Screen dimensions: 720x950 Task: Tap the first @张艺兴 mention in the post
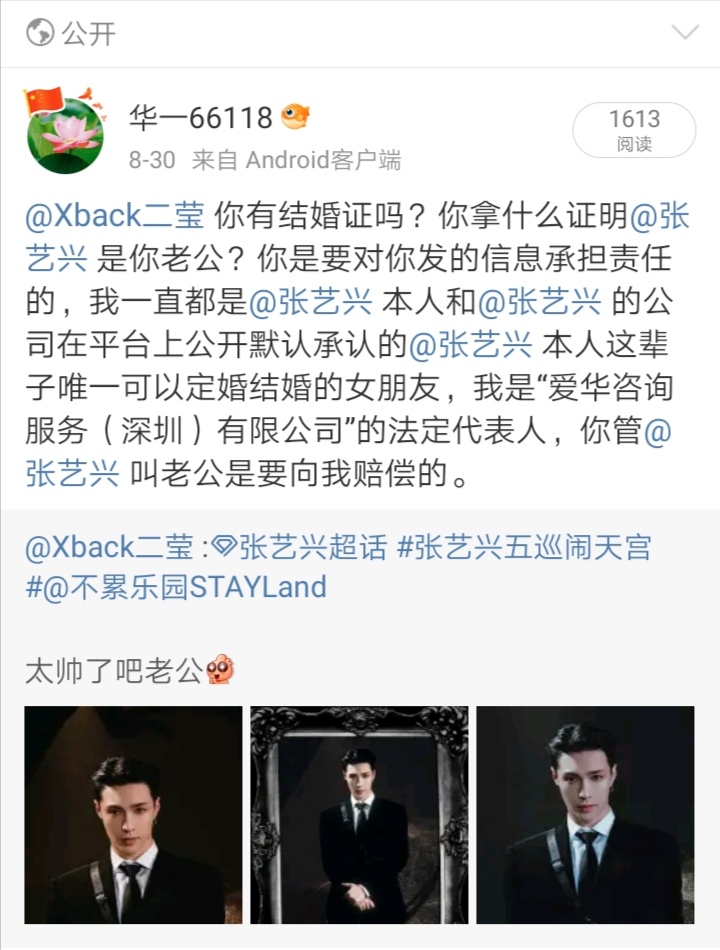(660, 216)
